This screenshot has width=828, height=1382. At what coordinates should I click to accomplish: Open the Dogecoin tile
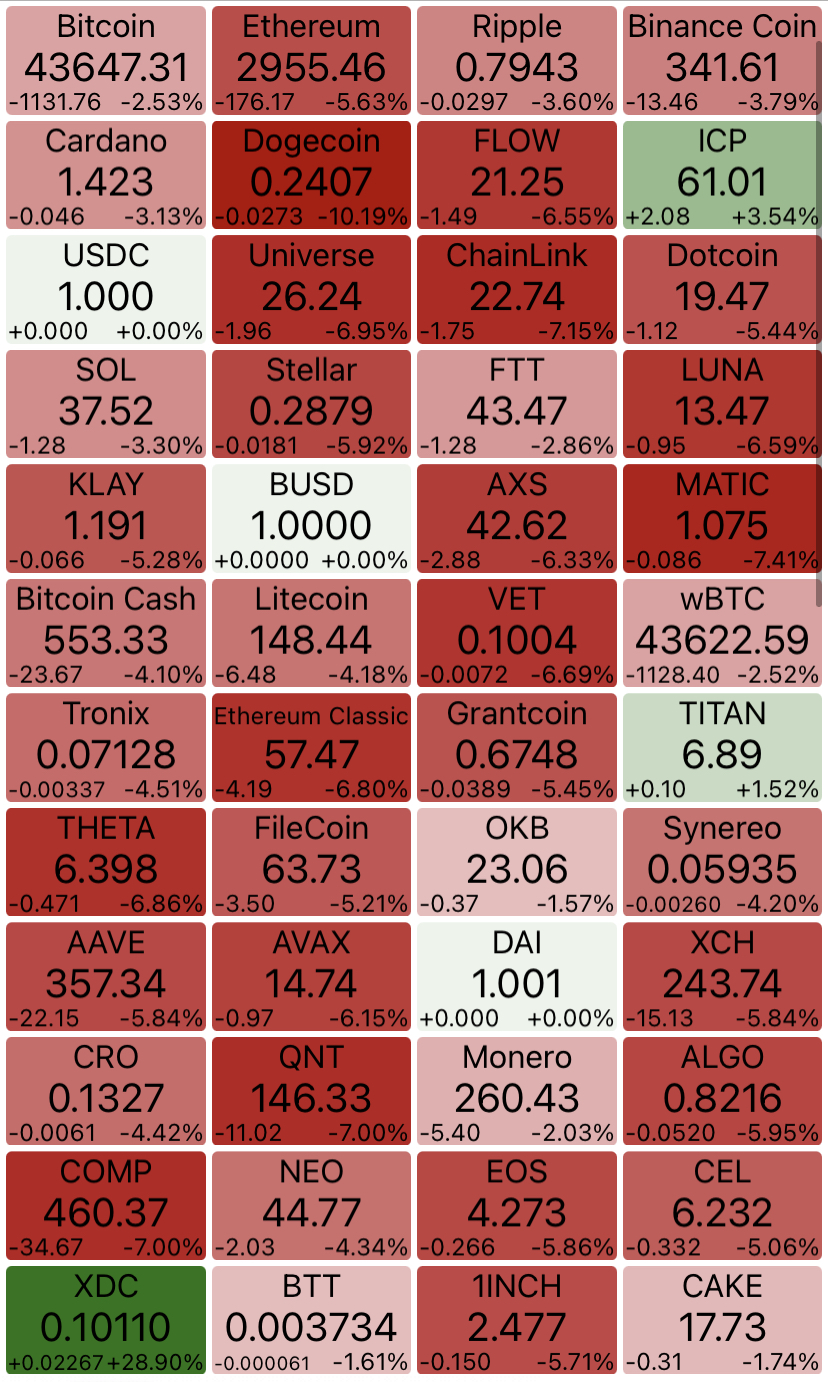pyautogui.click(x=311, y=176)
